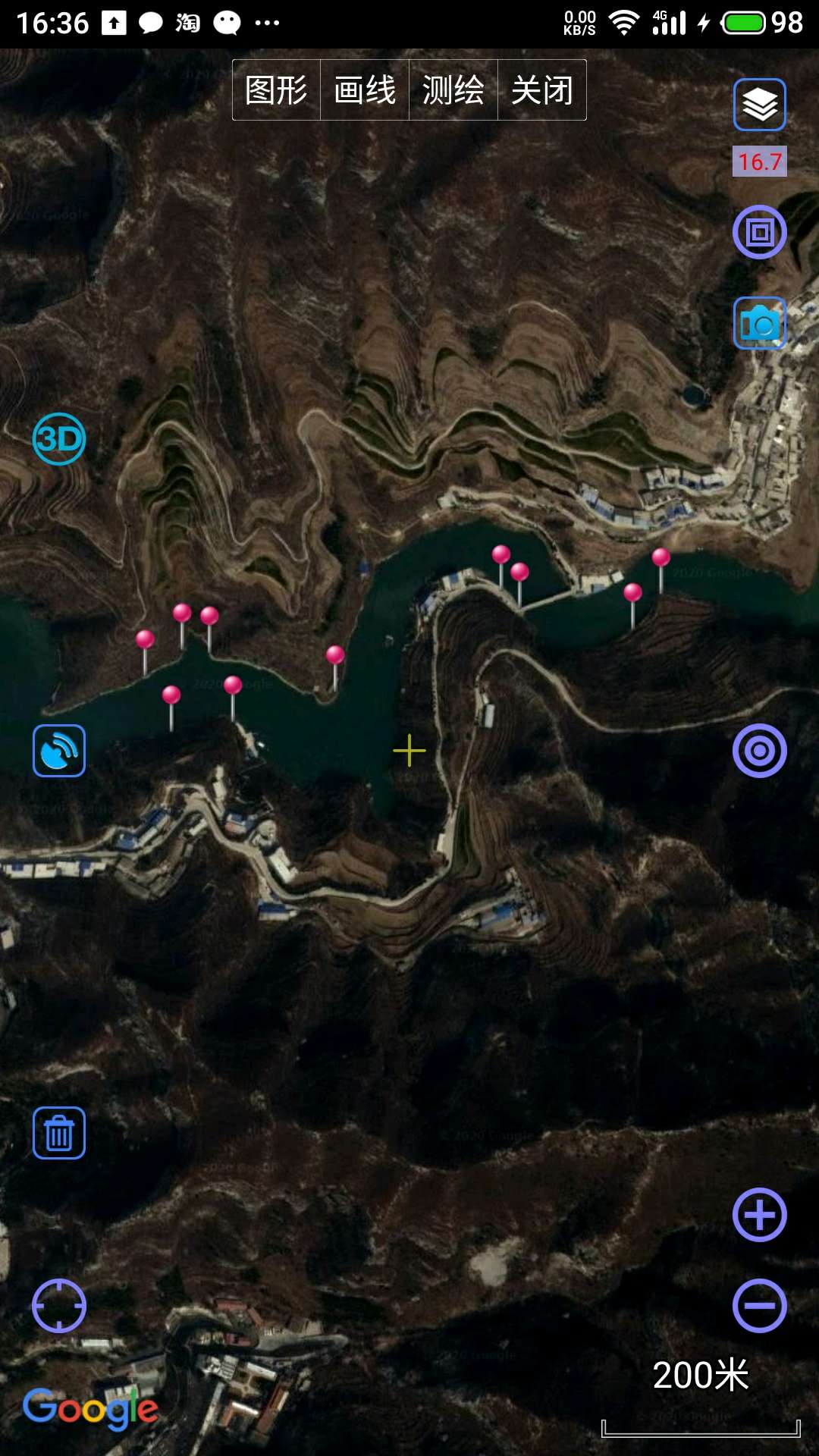
Task: Open the satellite signal icon
Action: click(59, 751)
